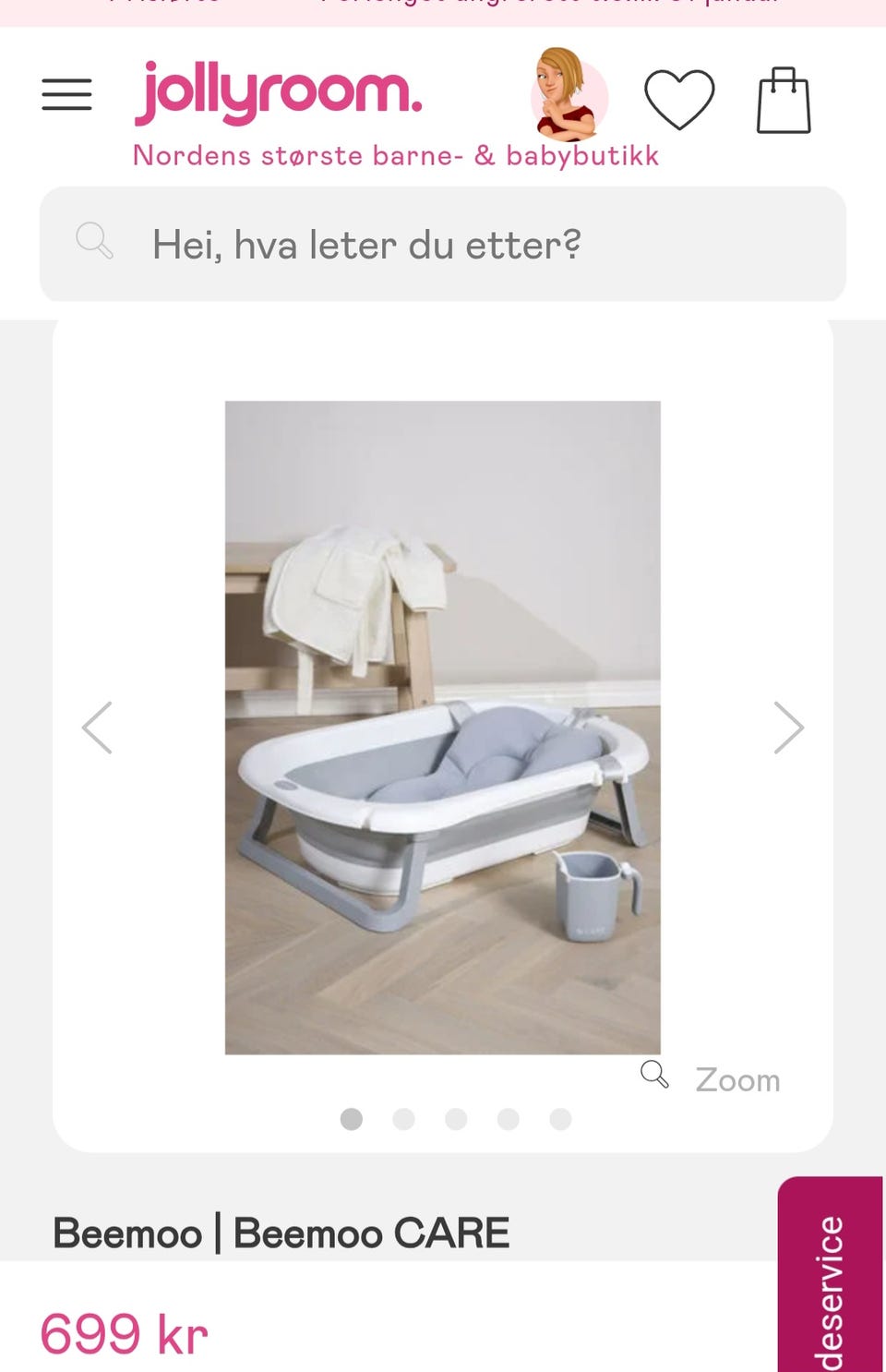Select the middle carousel pagination dot

(x=455, y=1119)
